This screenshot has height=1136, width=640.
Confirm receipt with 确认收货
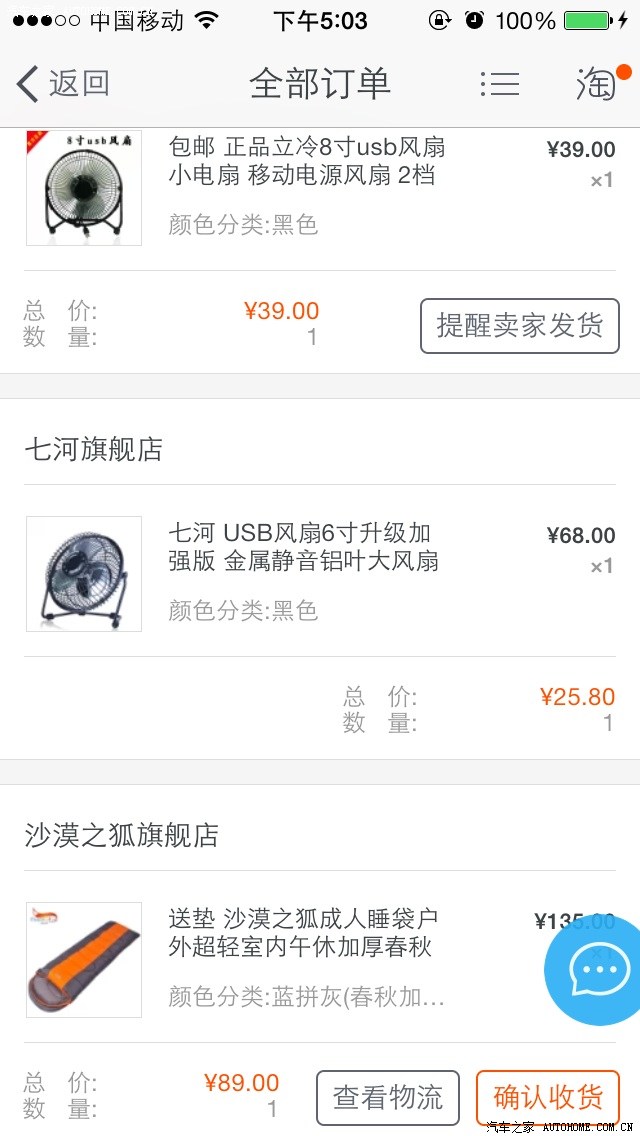point(548,1097)
